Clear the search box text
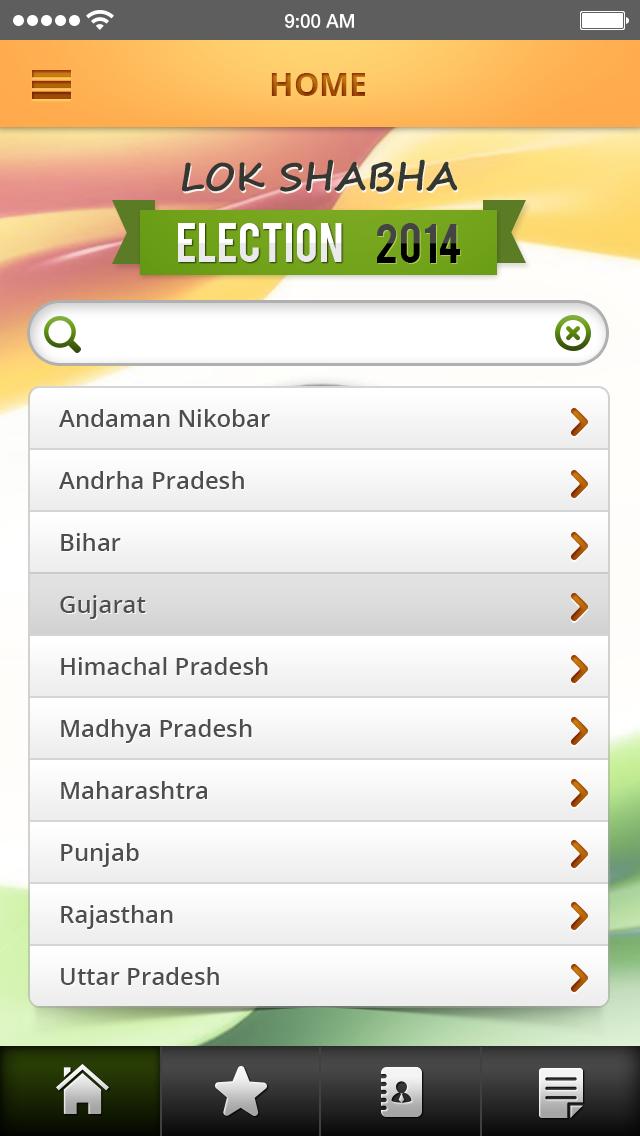 click(573, 334)
